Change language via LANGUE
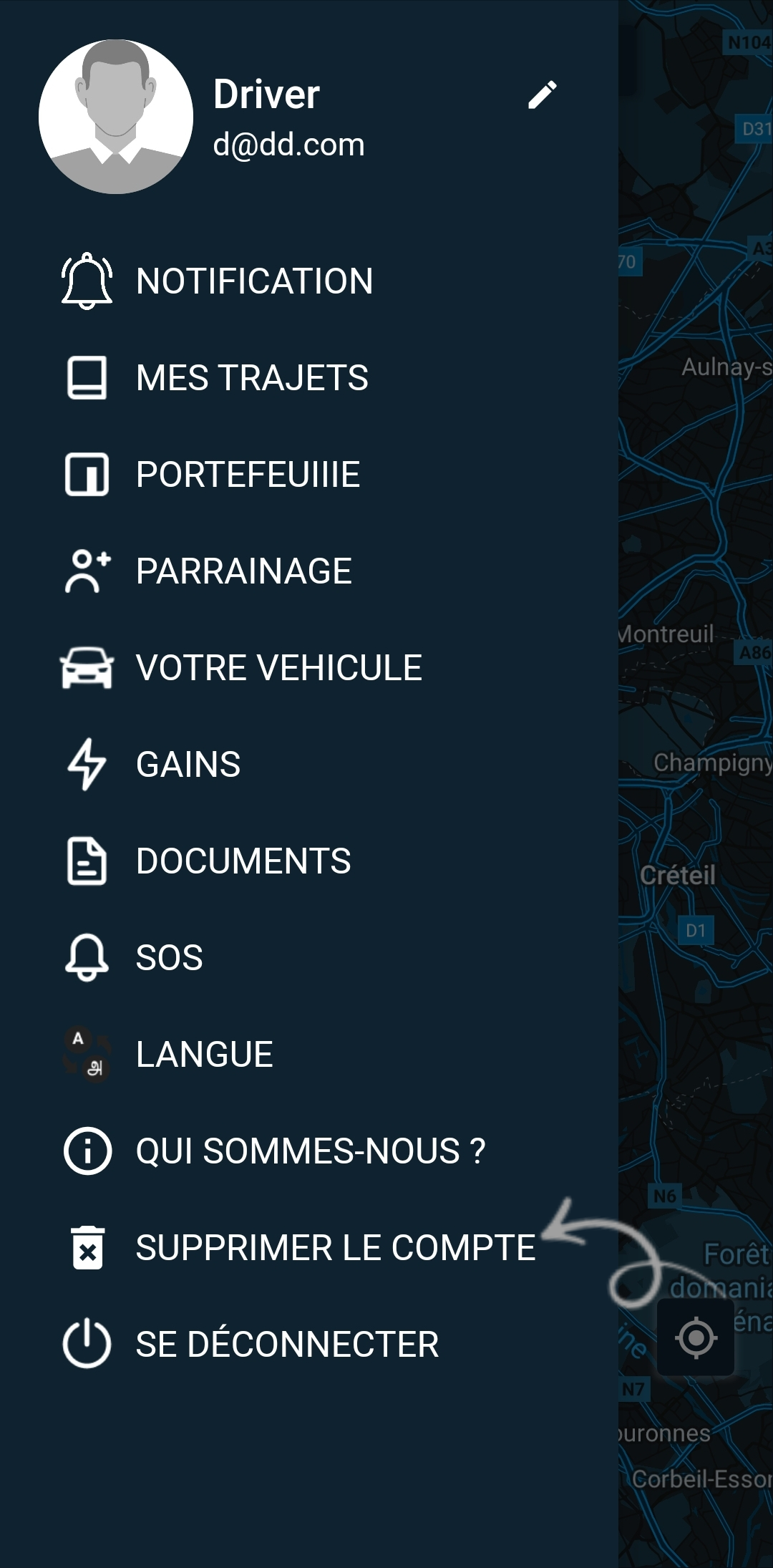 click(x=205, y=1054)
